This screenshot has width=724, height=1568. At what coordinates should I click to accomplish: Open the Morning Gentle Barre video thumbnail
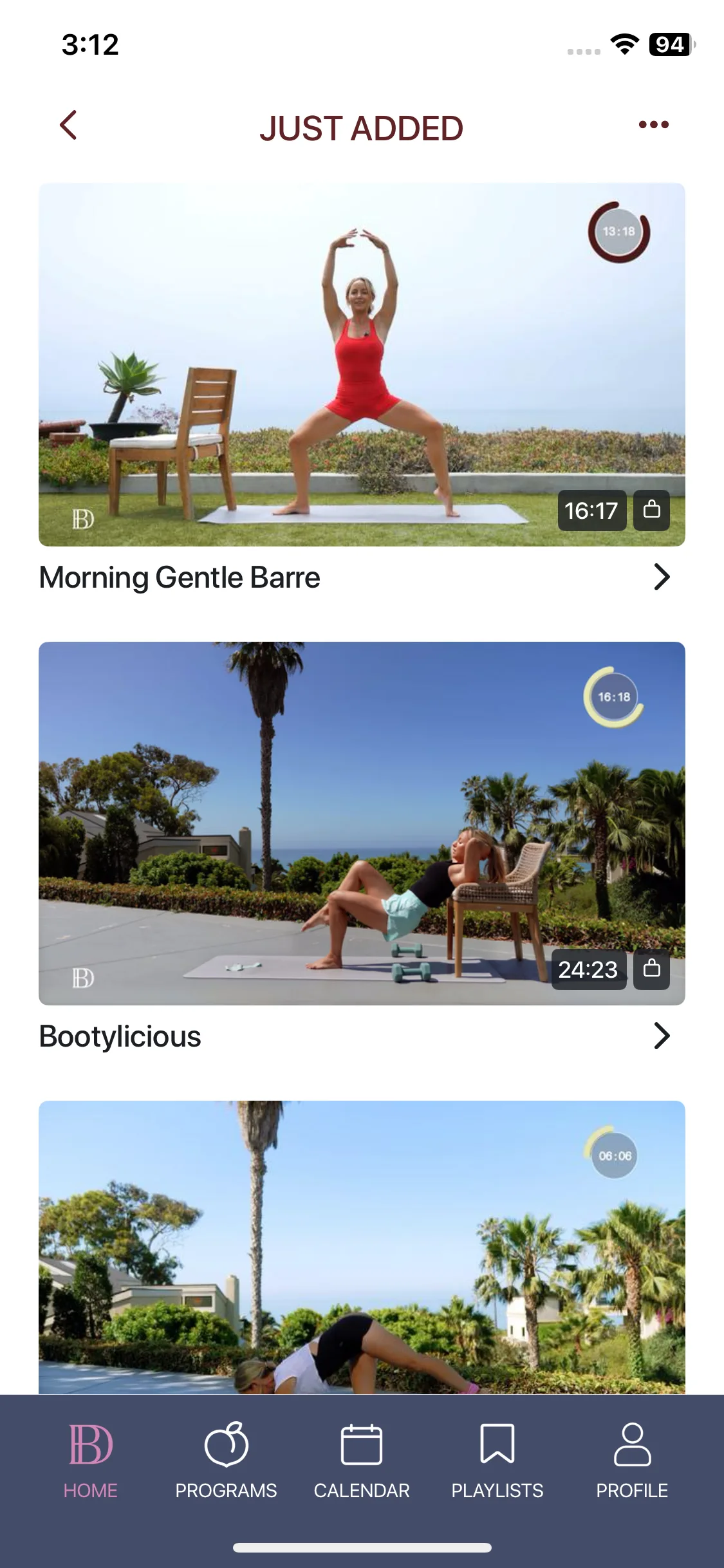tap(362, 364)
